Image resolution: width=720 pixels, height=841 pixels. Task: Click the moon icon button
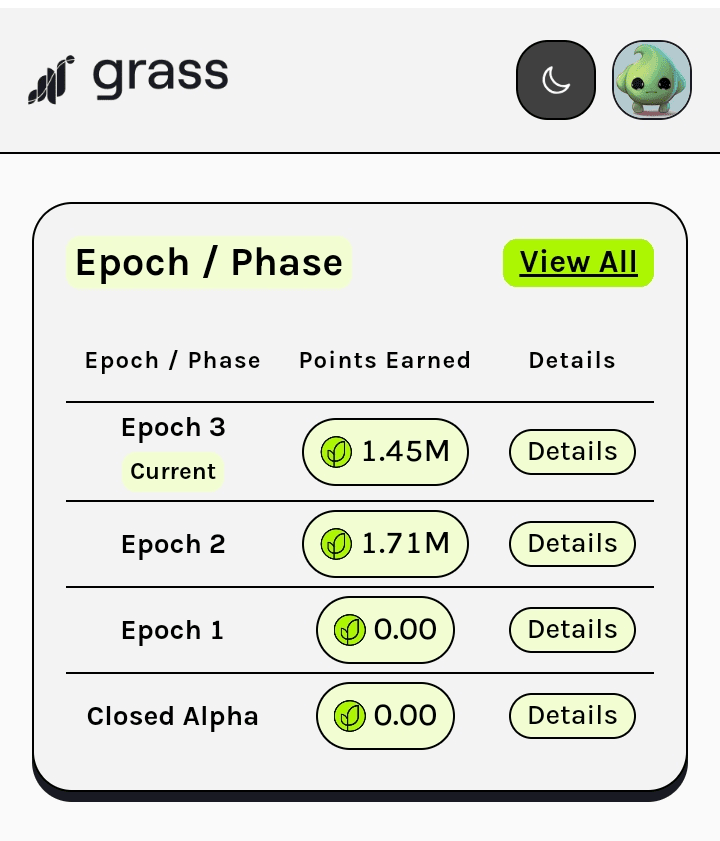pos(555,81)
